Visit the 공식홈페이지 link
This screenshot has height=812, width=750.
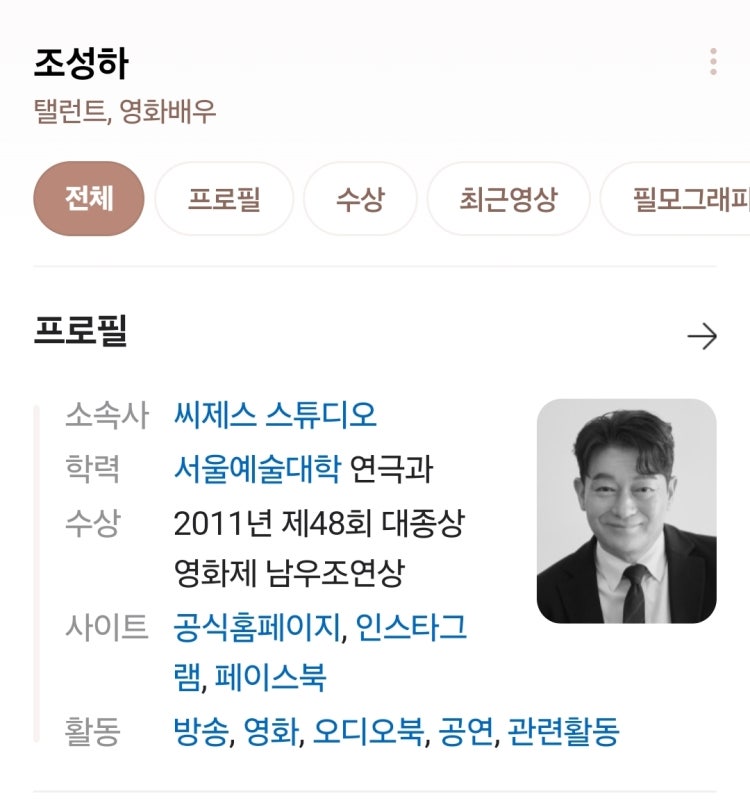[257, 628]
